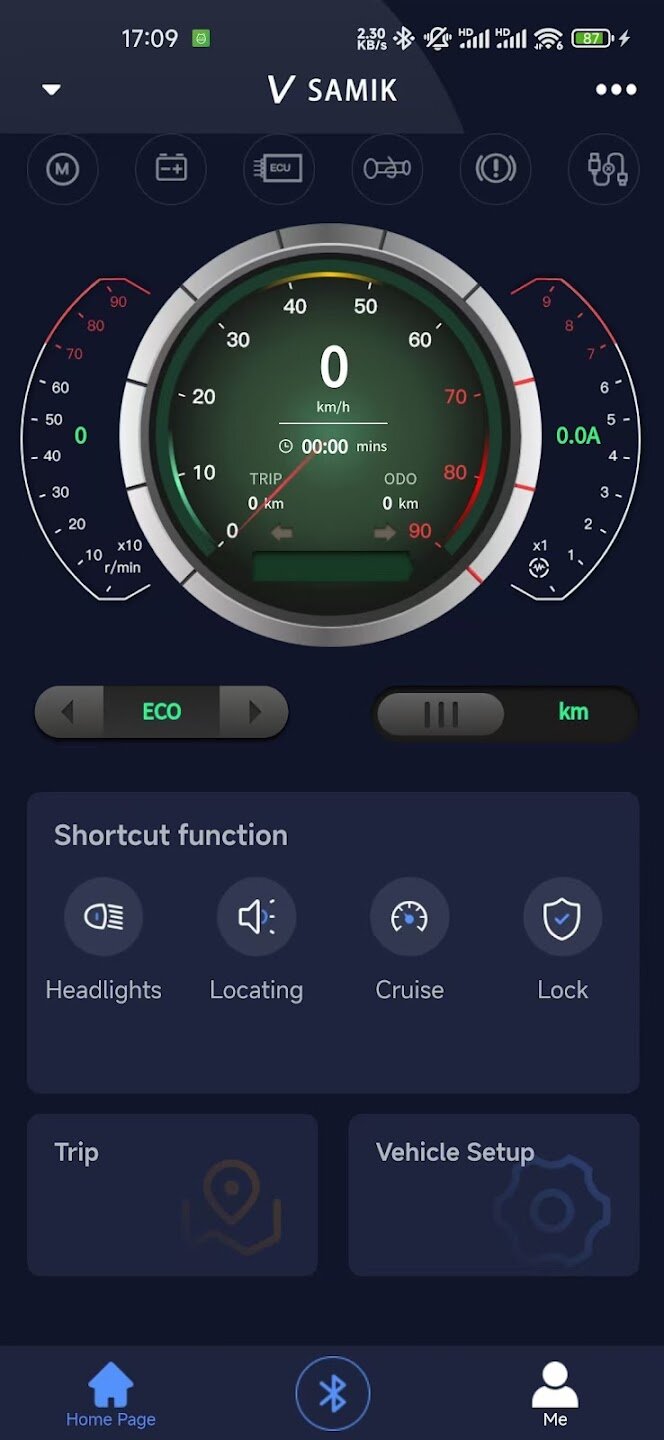
Task: Select the next riding mode arrow
Action: [x=254, y=712]
